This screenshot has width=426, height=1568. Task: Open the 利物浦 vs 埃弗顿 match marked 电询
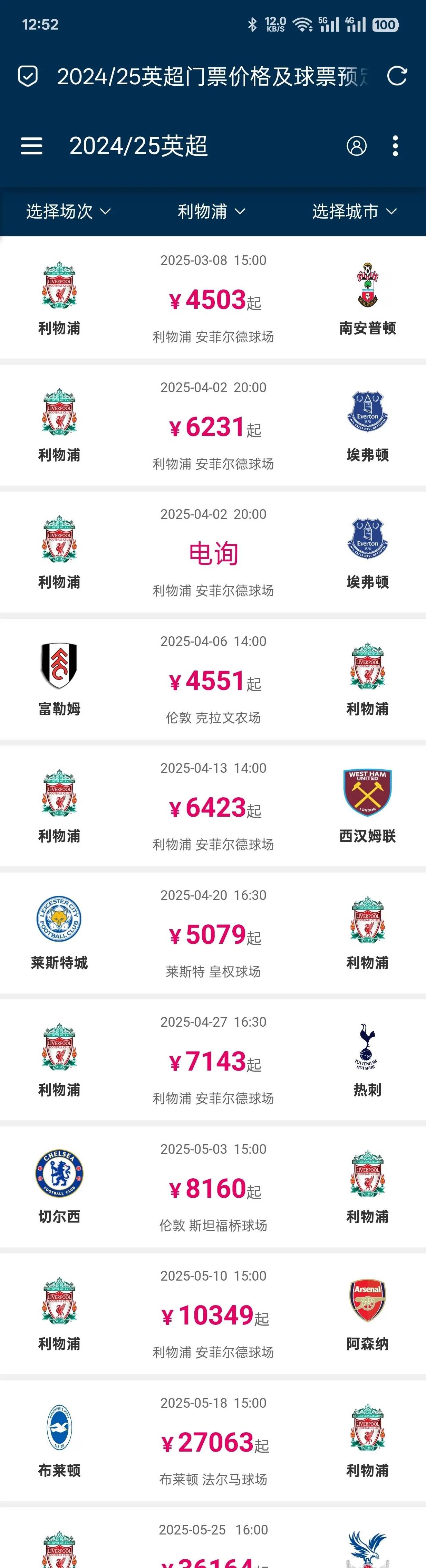(x=213, y=553)
